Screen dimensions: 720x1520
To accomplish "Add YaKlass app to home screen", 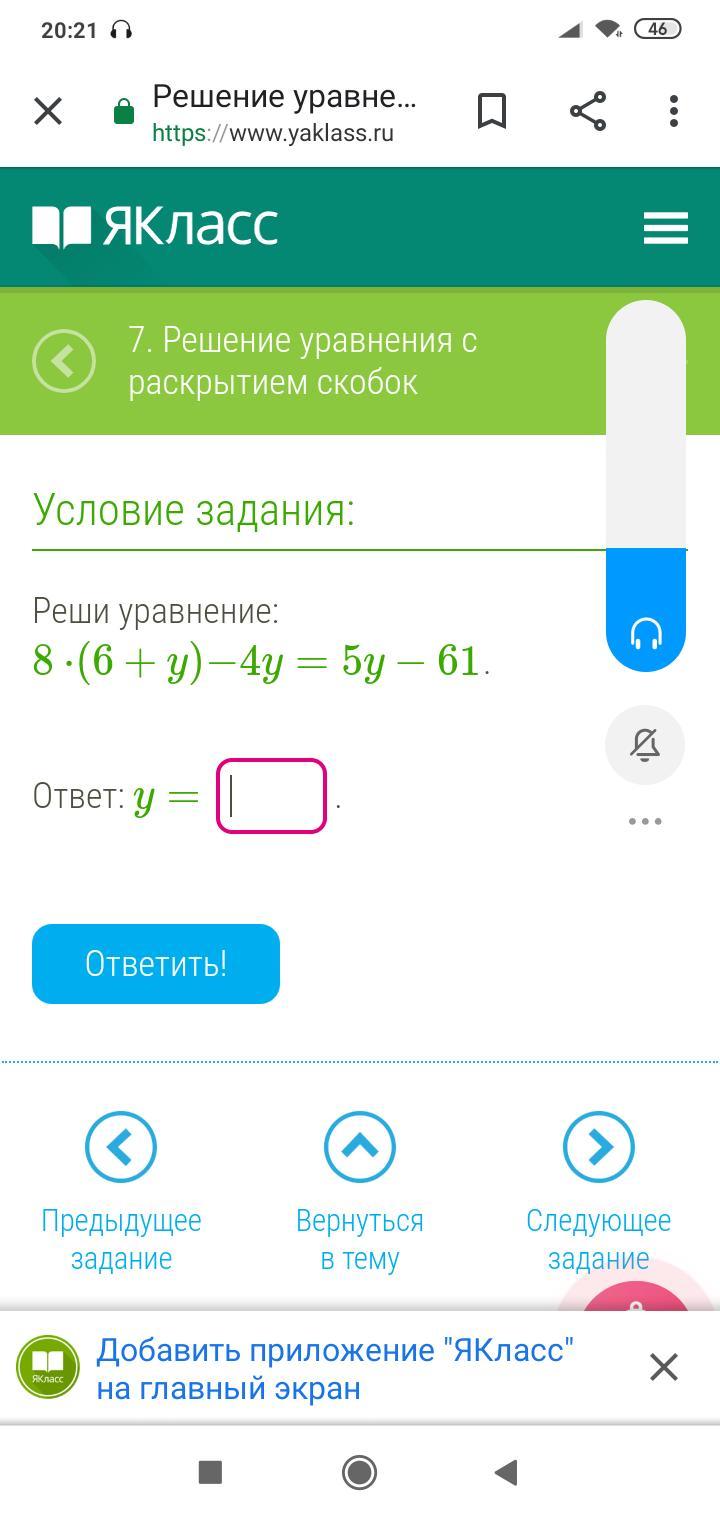I will pos(335,1368).
